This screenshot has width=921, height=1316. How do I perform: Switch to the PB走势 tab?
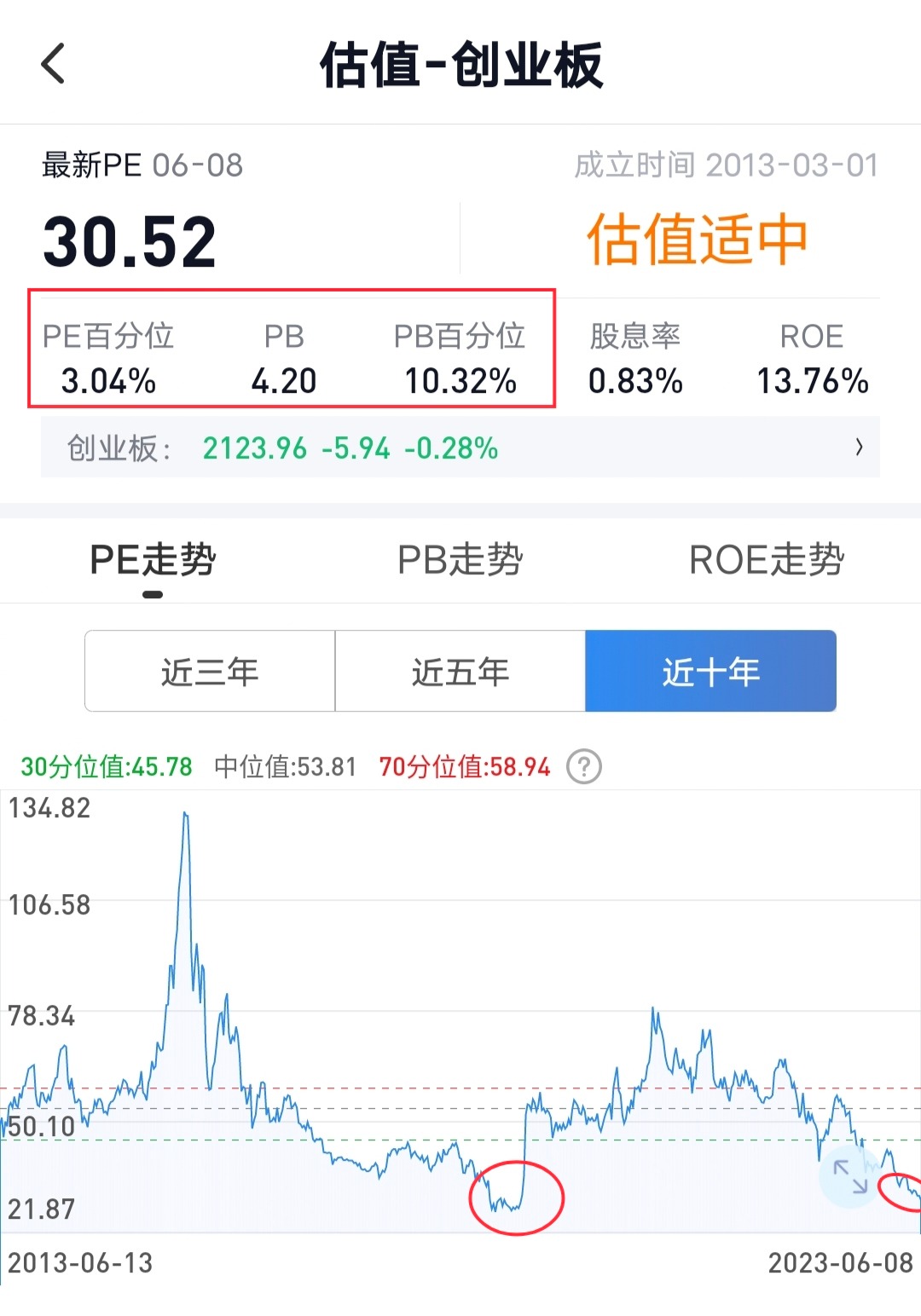click(x=460, y=560)
